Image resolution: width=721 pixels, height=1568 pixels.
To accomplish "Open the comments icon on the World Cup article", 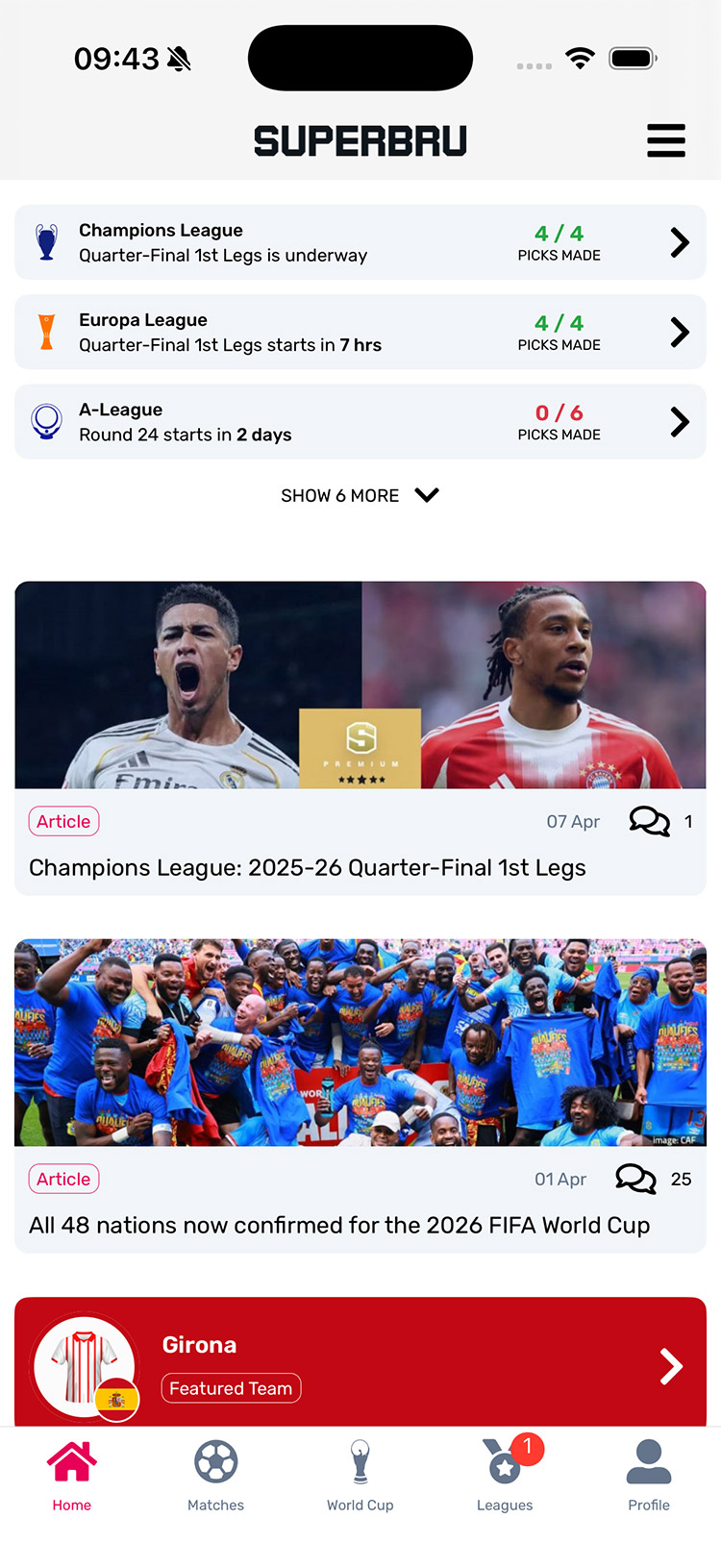I will tap(634, 1179).
